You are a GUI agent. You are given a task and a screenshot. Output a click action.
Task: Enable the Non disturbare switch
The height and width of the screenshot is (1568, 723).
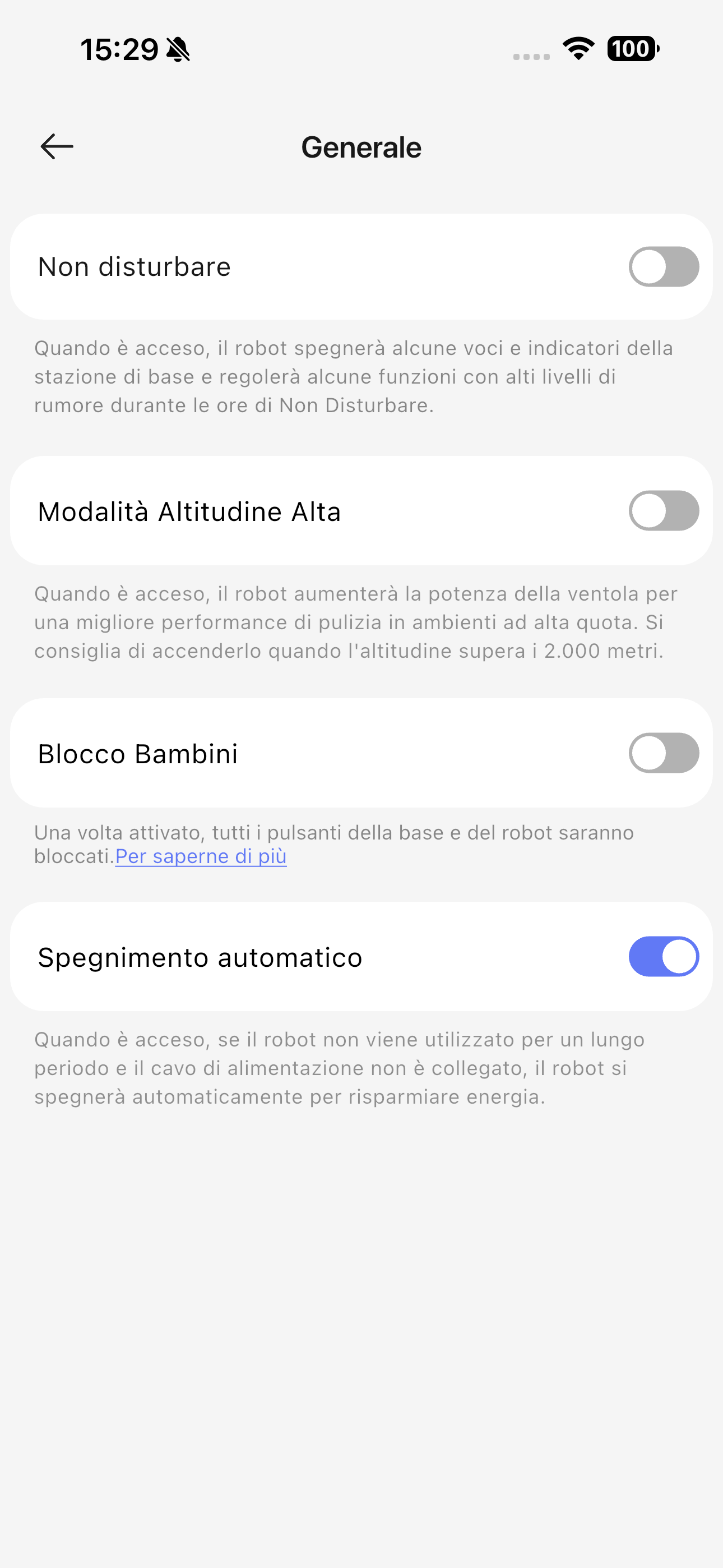664,266
